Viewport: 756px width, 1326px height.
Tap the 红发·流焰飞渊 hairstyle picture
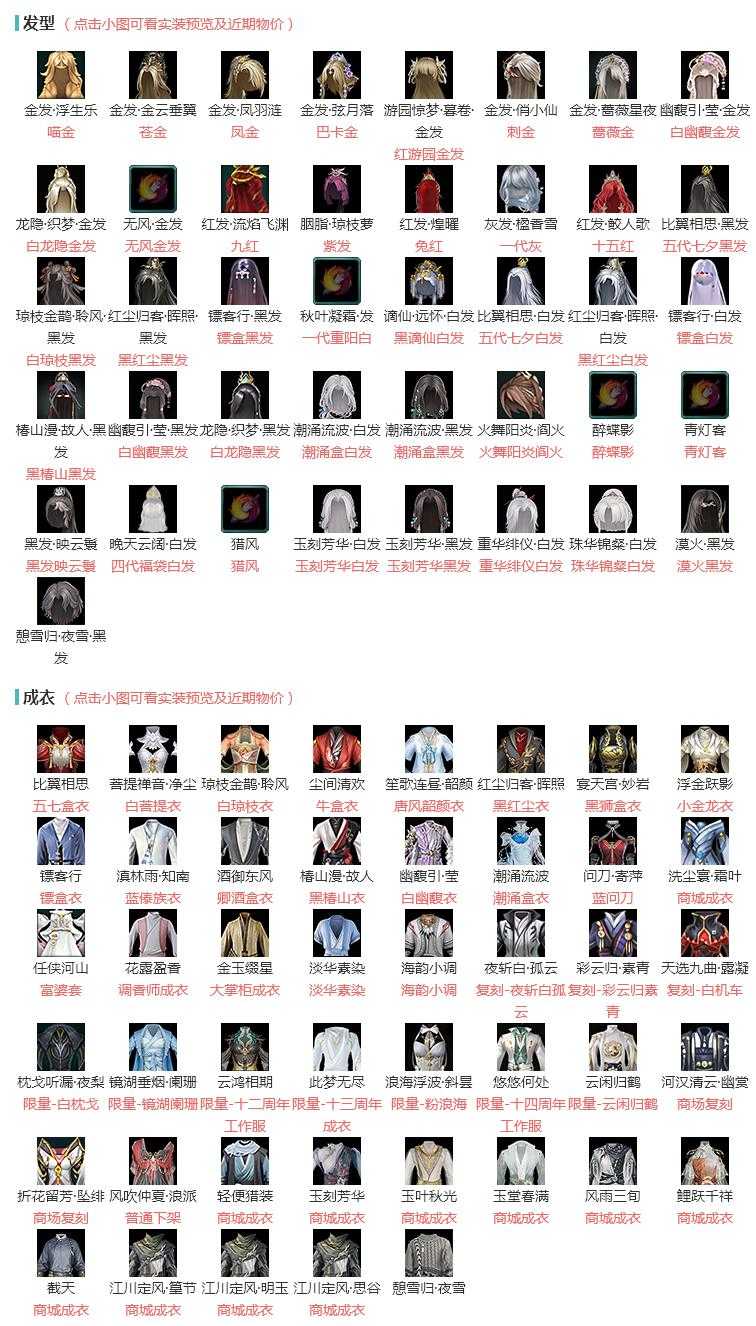(245, 189)
